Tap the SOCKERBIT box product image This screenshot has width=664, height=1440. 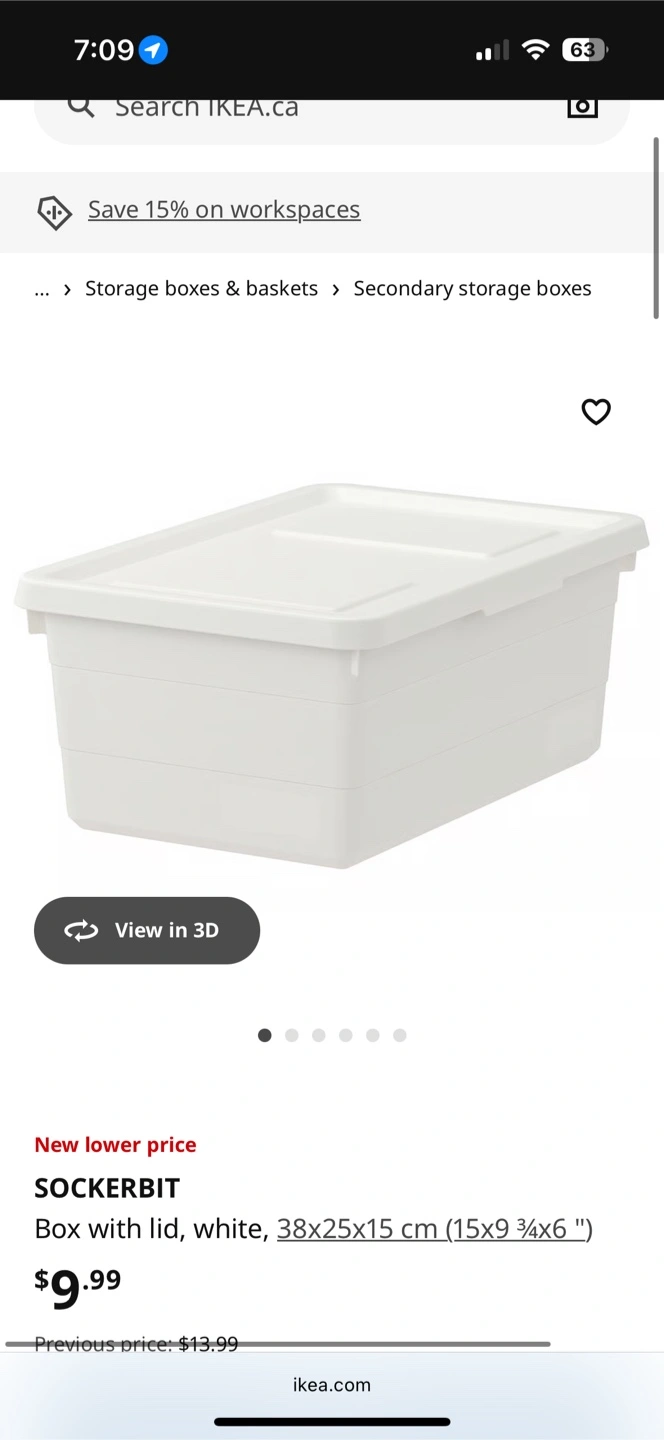click(x=332, y=675)
